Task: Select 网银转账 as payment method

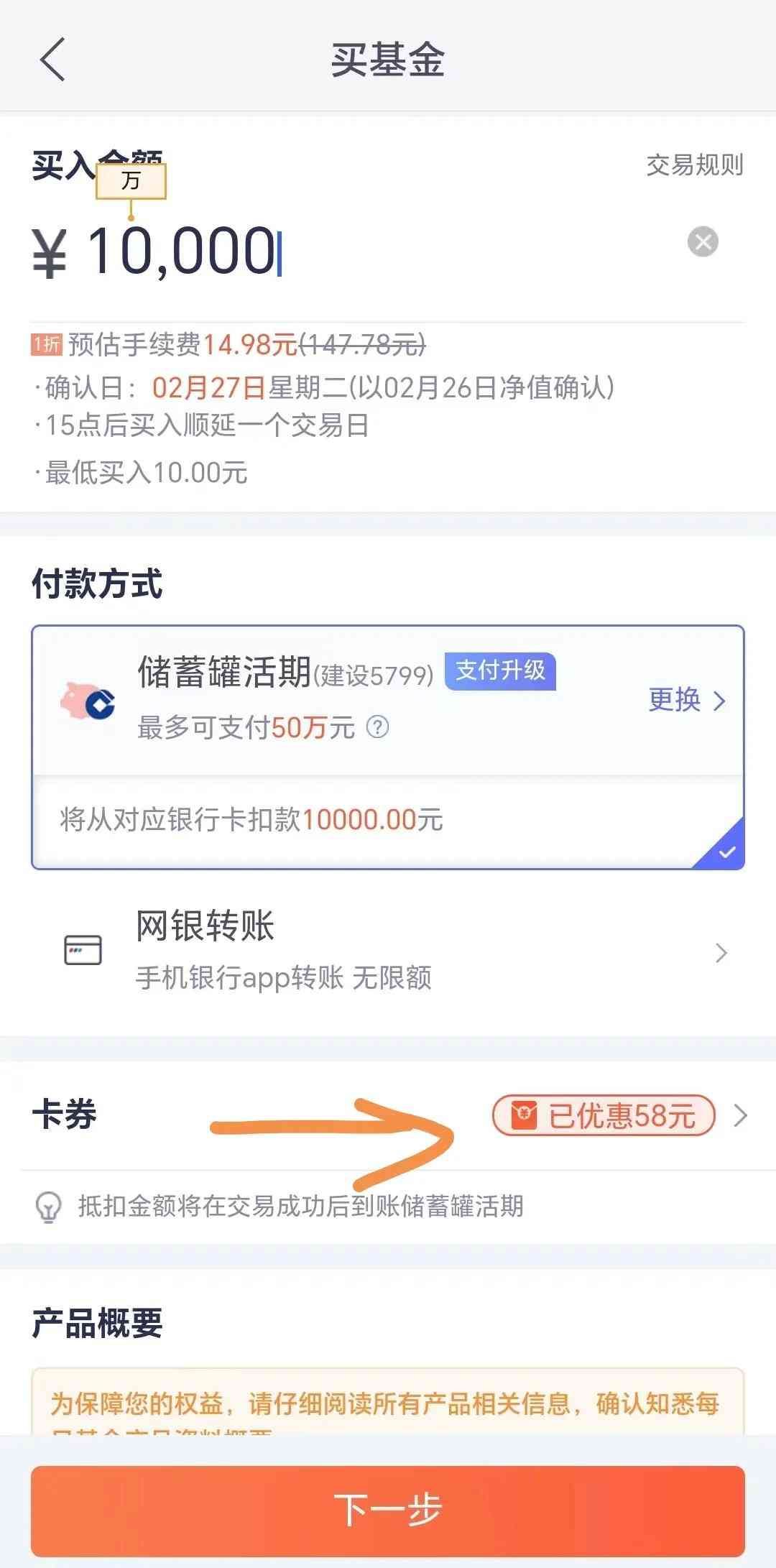Action: (388, 951)
